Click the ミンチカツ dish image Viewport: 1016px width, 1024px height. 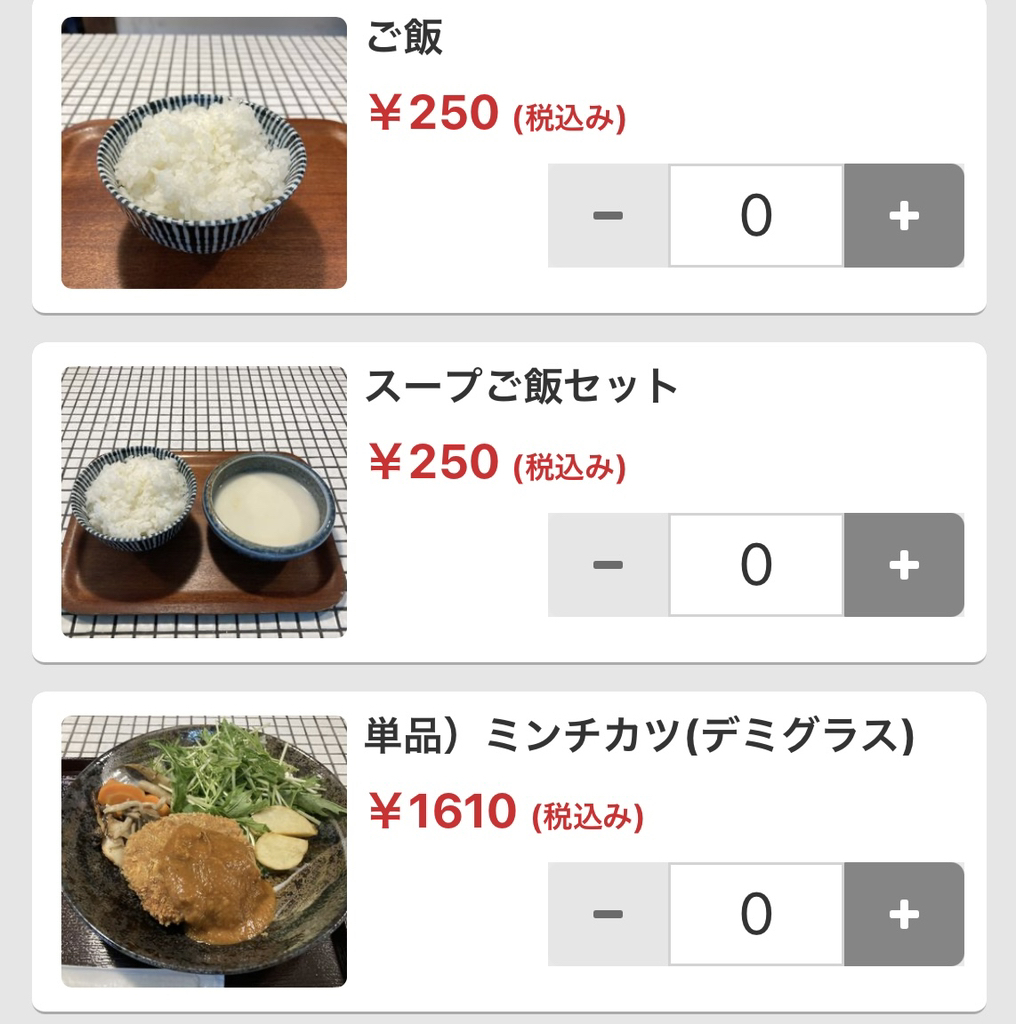point(205,850)
